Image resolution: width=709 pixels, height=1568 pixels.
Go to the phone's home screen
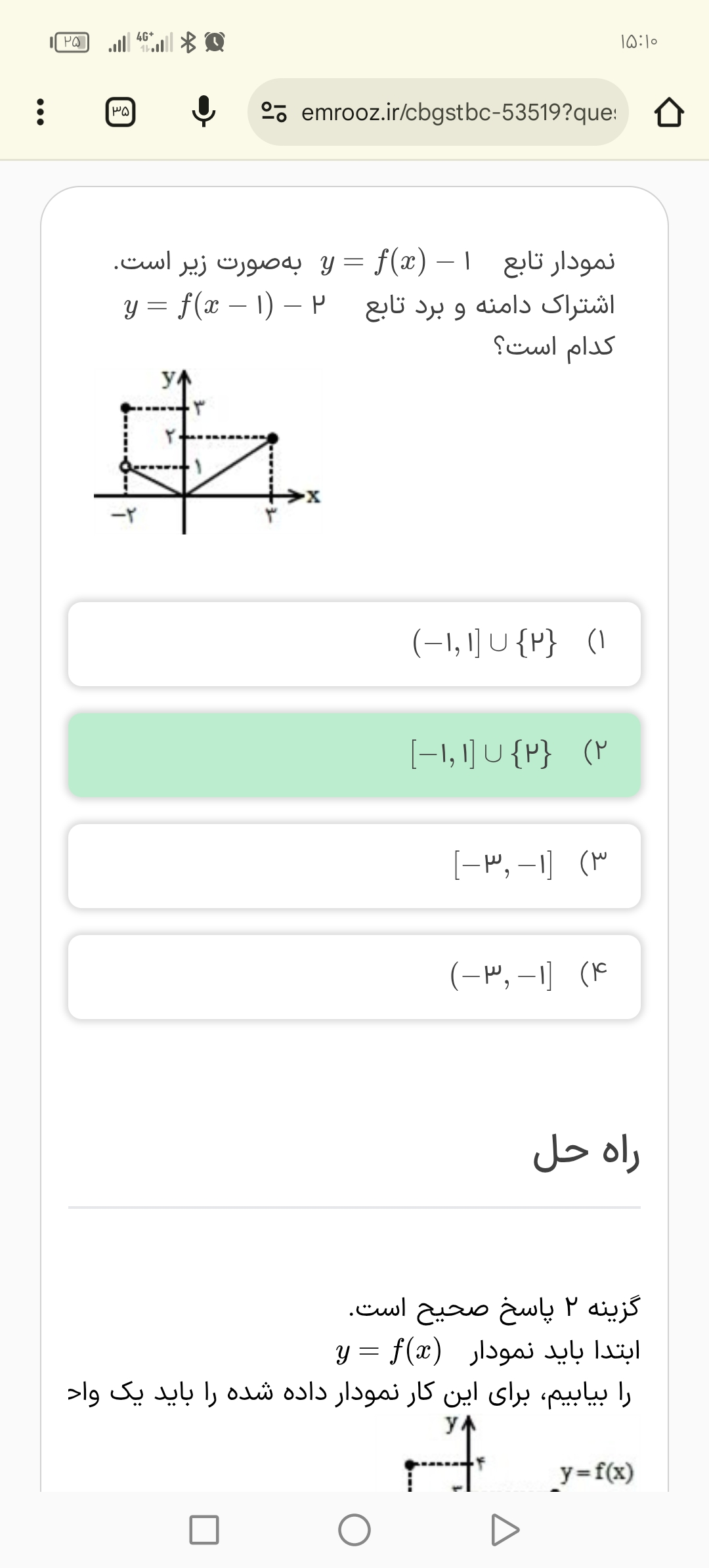click(354, 1529)
